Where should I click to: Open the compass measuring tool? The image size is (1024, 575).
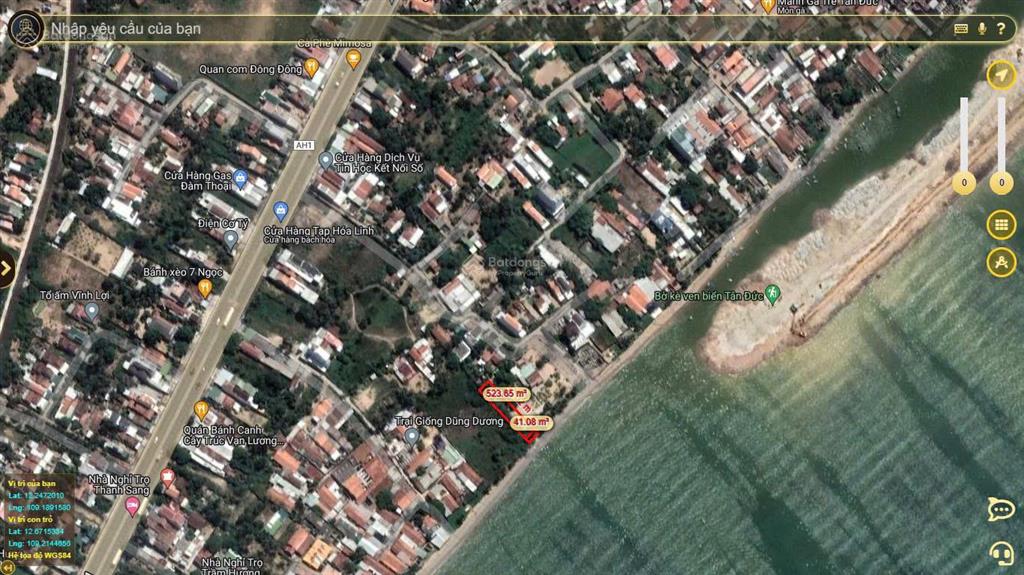(x=1001, y=262)
